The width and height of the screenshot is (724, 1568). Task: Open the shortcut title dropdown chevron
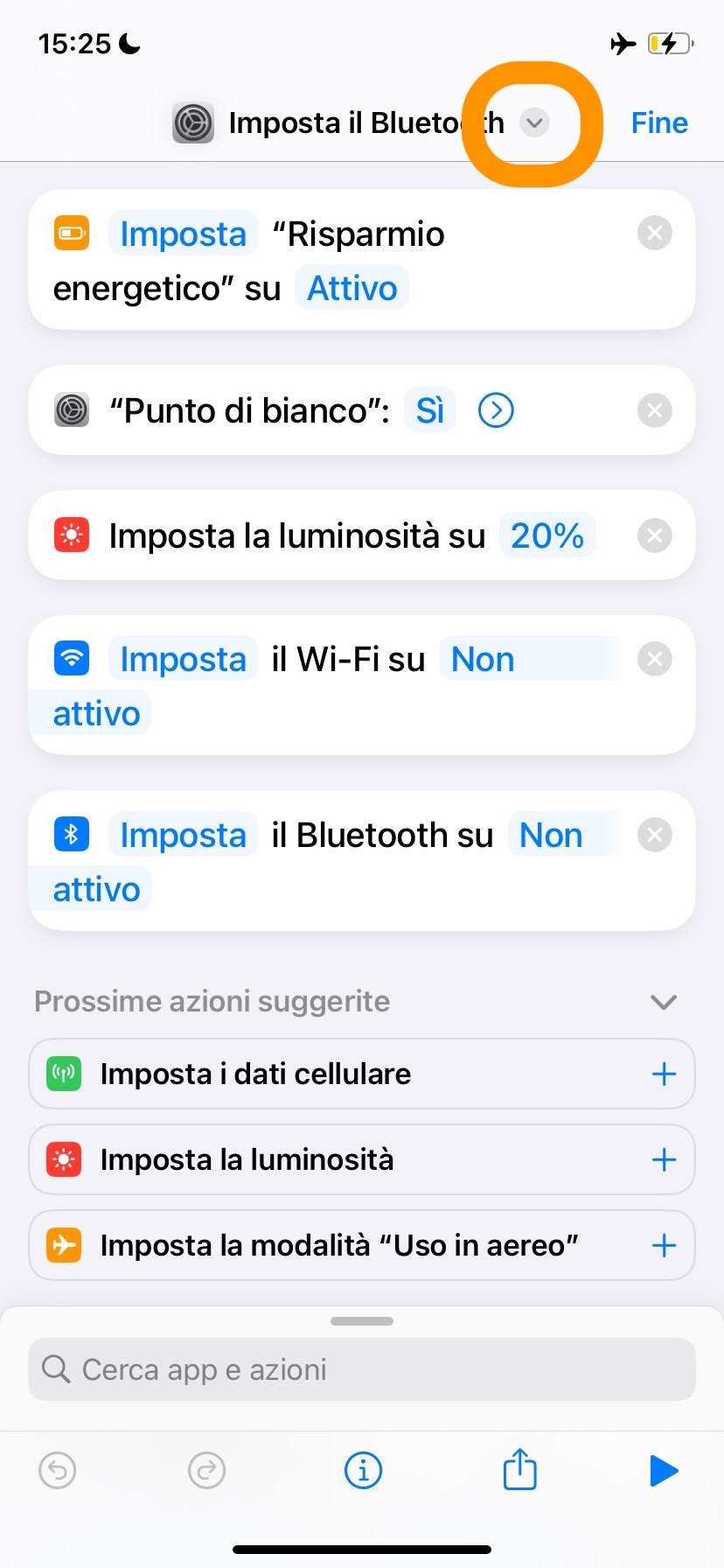534,122
